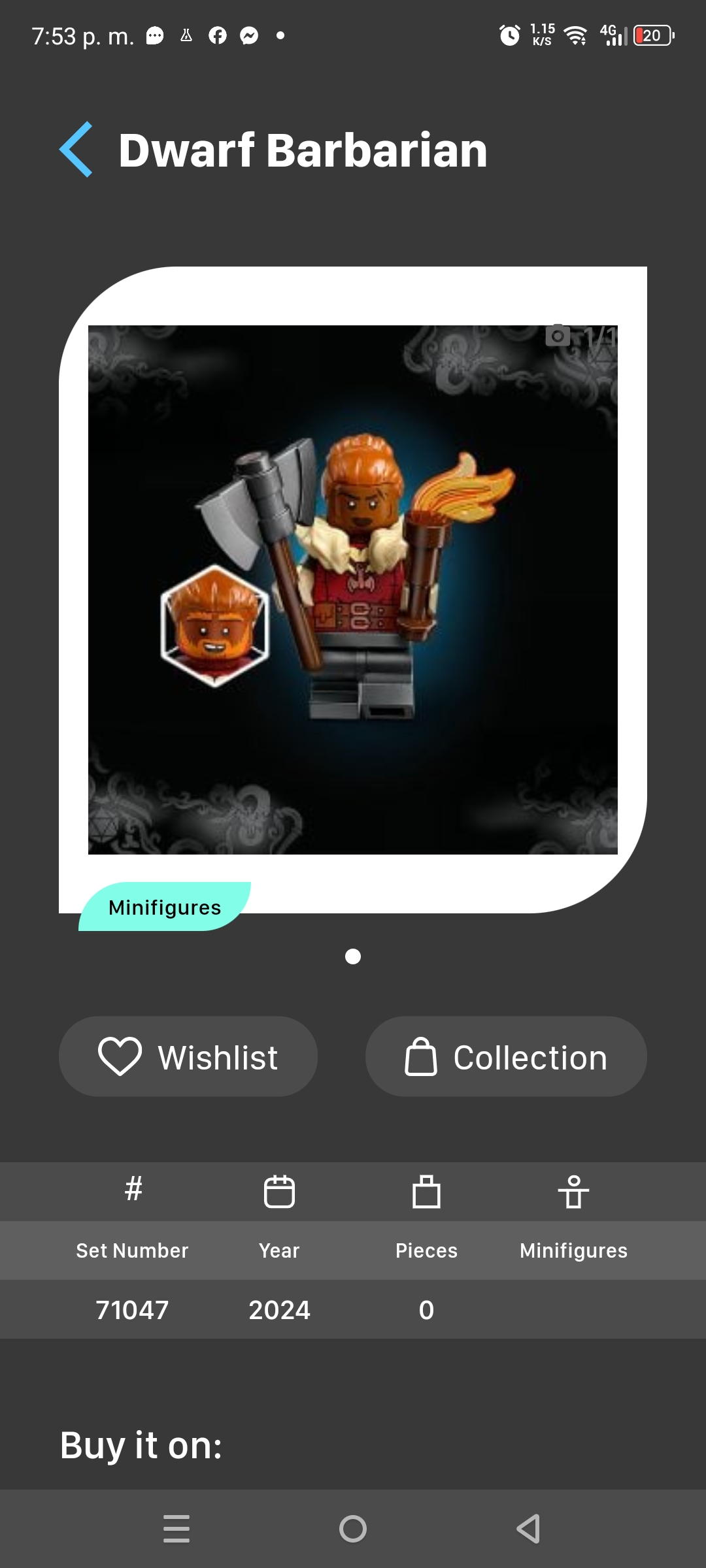
Task: Add Dwarf Barbarian to Wishlist
Action: [x=188, y=1057]
